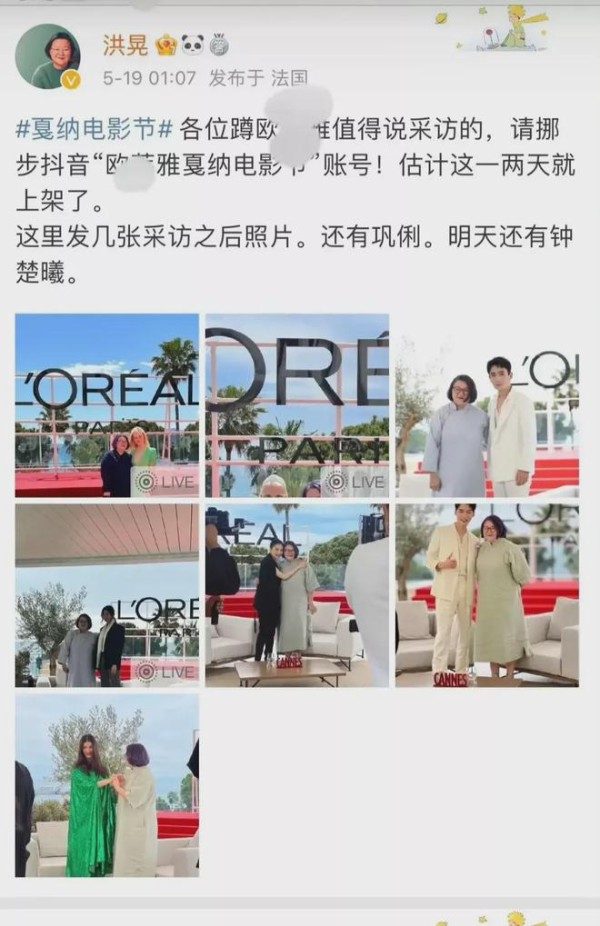The height and width of the screenshot is (926, 600).
Task: Open first live photo of two women
Action: point(107,405)
